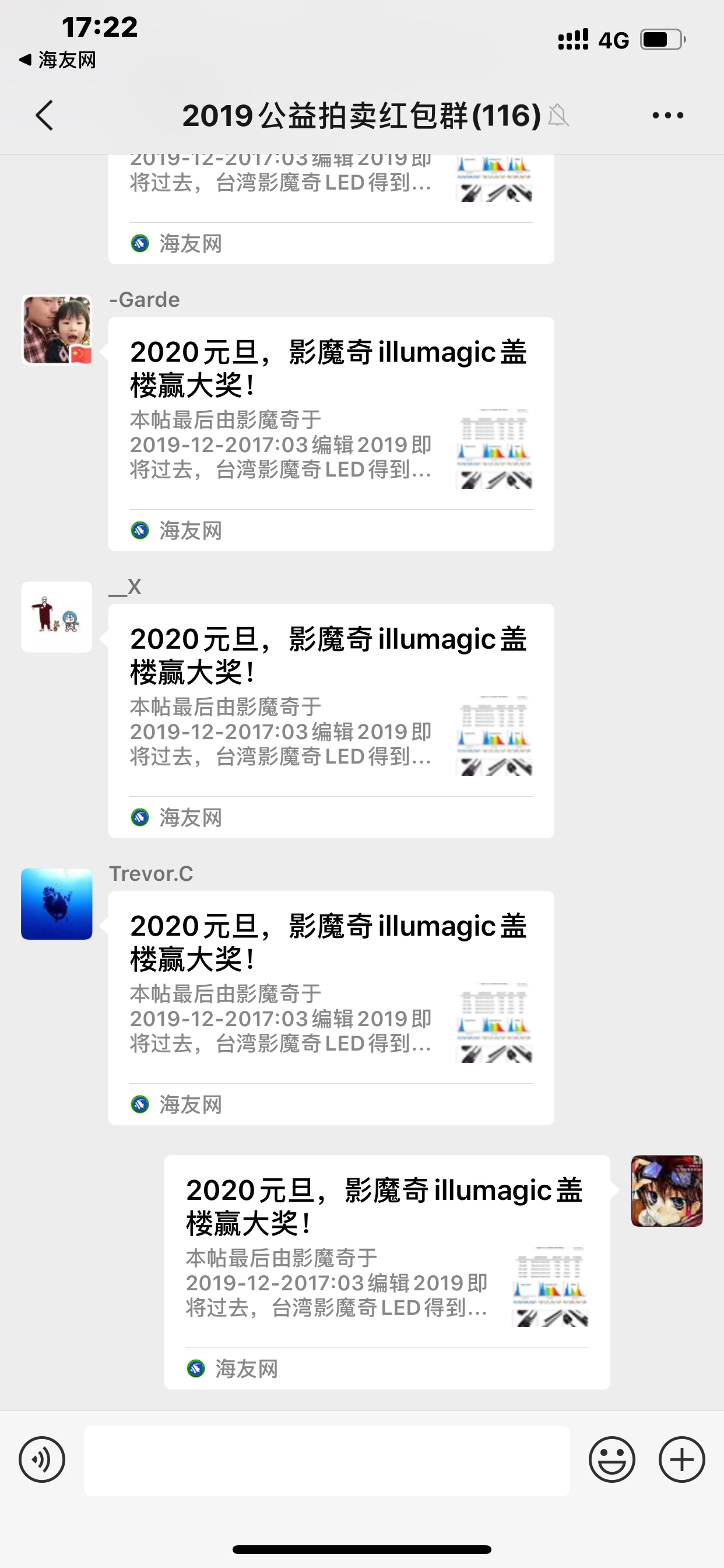The width and height of the screenshot is (724, 1568).
Task: View __X's profile avatar
Action: (57, 617)
